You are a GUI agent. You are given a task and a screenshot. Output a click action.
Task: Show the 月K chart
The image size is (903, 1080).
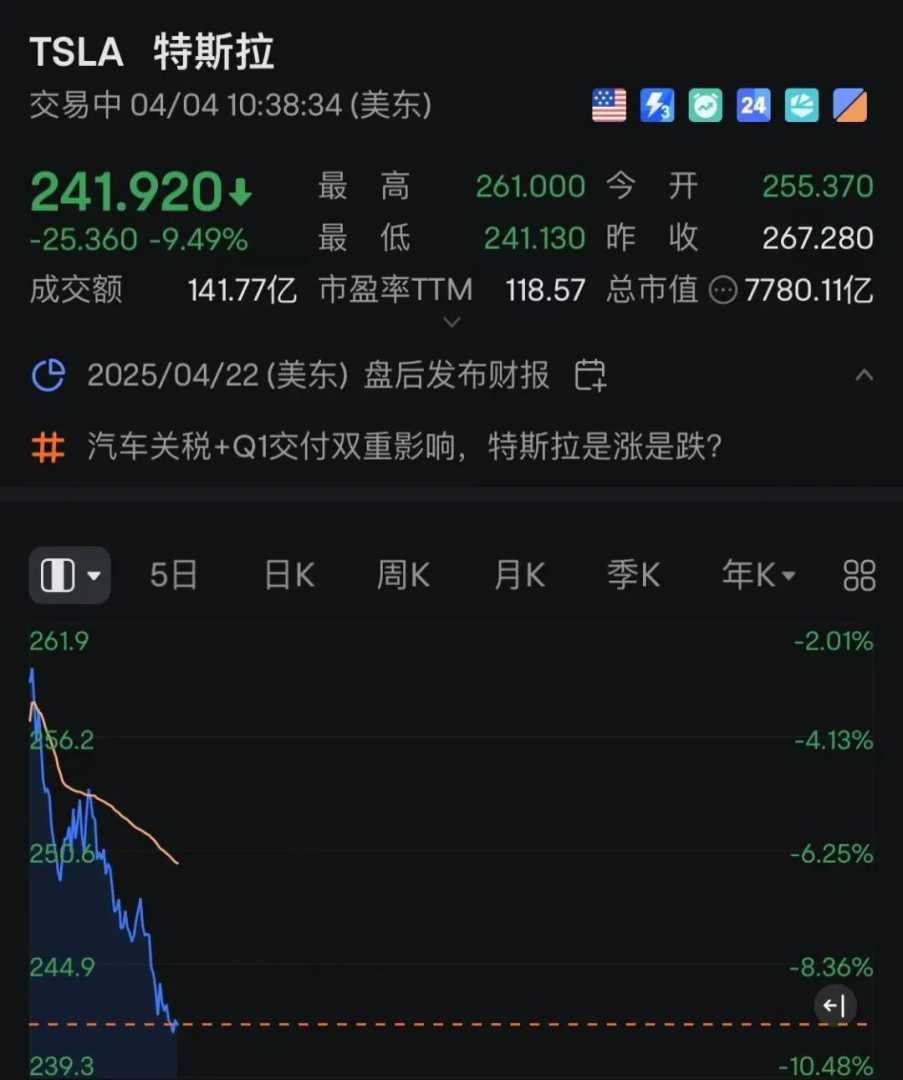point(519,575)
